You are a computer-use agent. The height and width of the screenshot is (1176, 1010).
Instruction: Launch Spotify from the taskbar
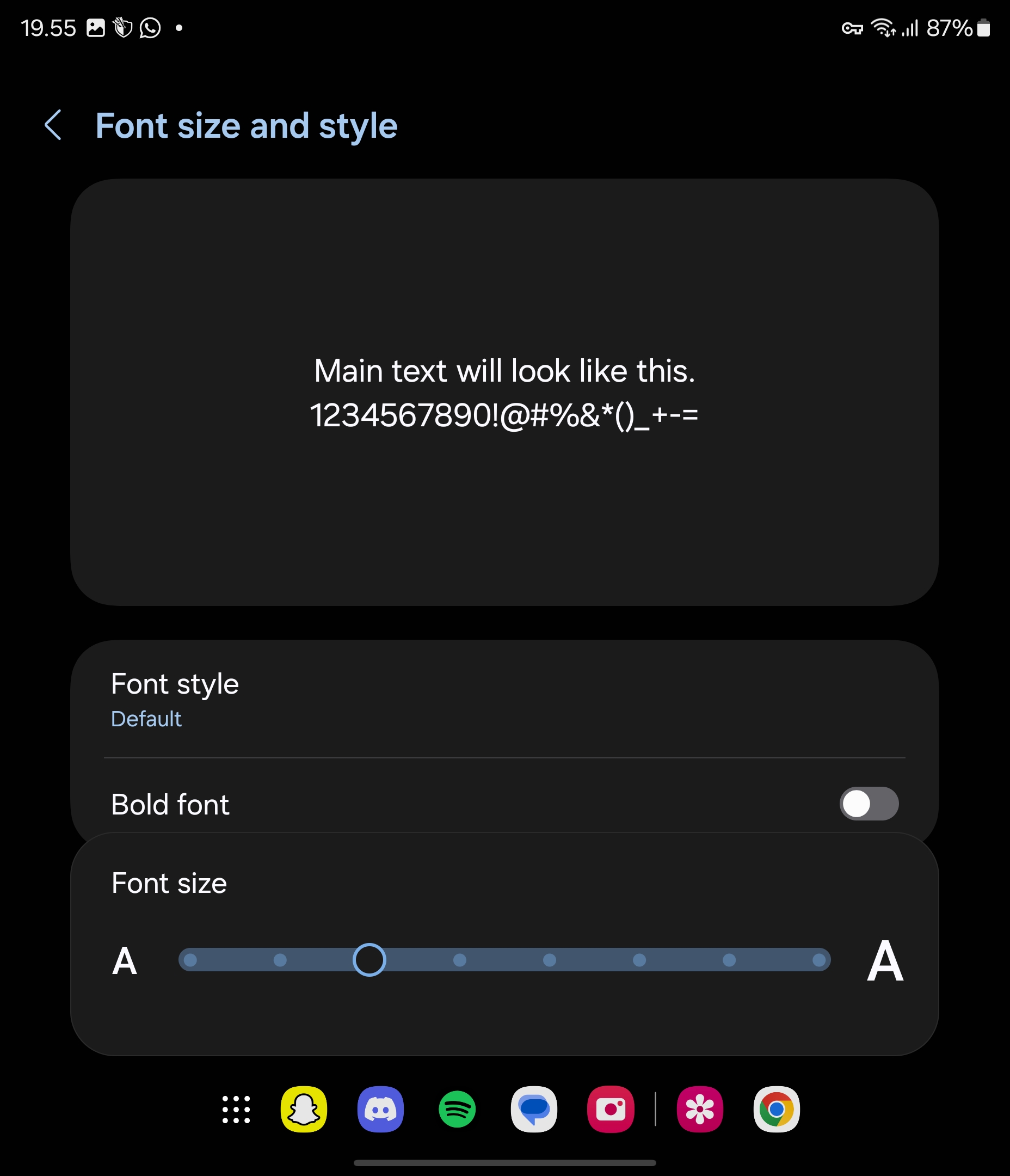tap(457, 1109)
